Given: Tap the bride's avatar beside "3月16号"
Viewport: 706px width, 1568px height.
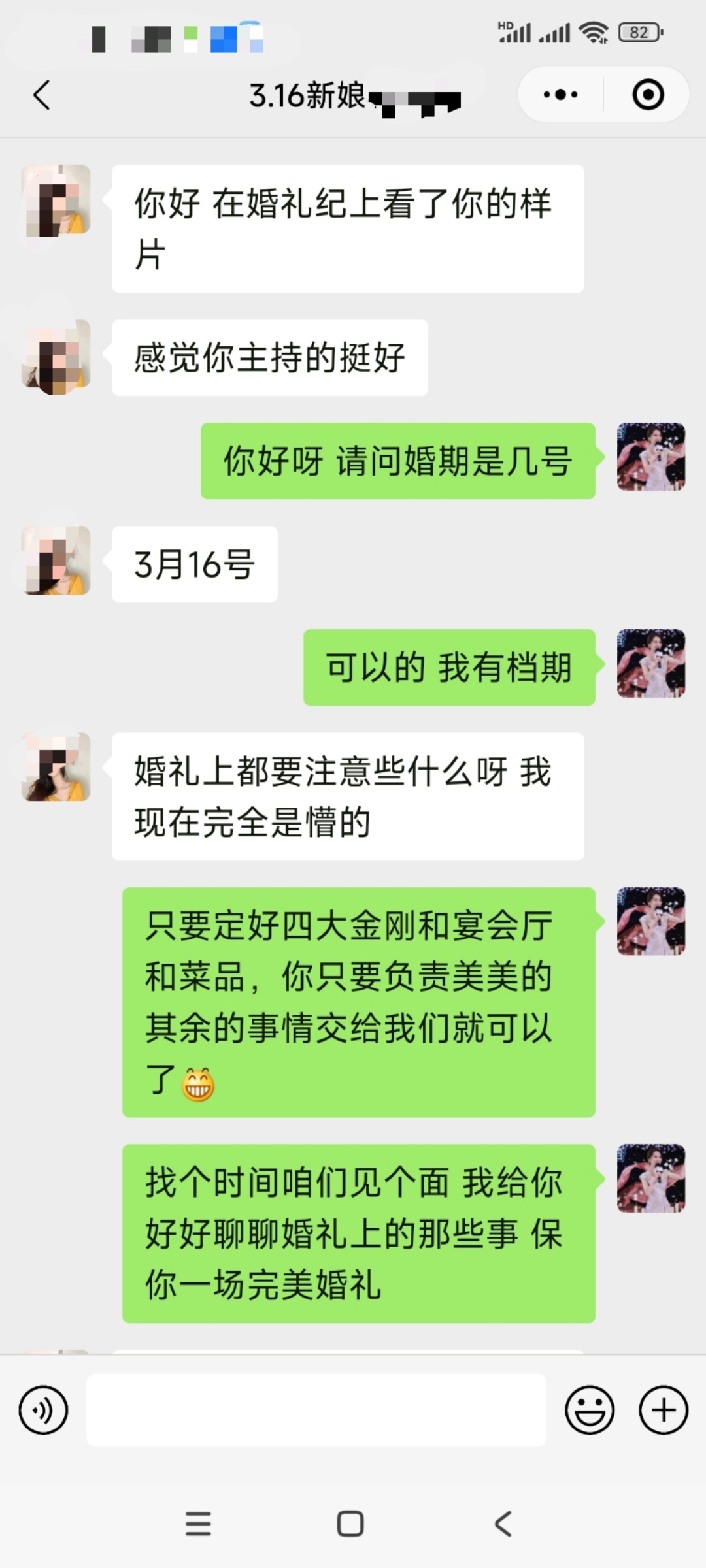Looking at the screenshot, I should [x=56, y=561].
